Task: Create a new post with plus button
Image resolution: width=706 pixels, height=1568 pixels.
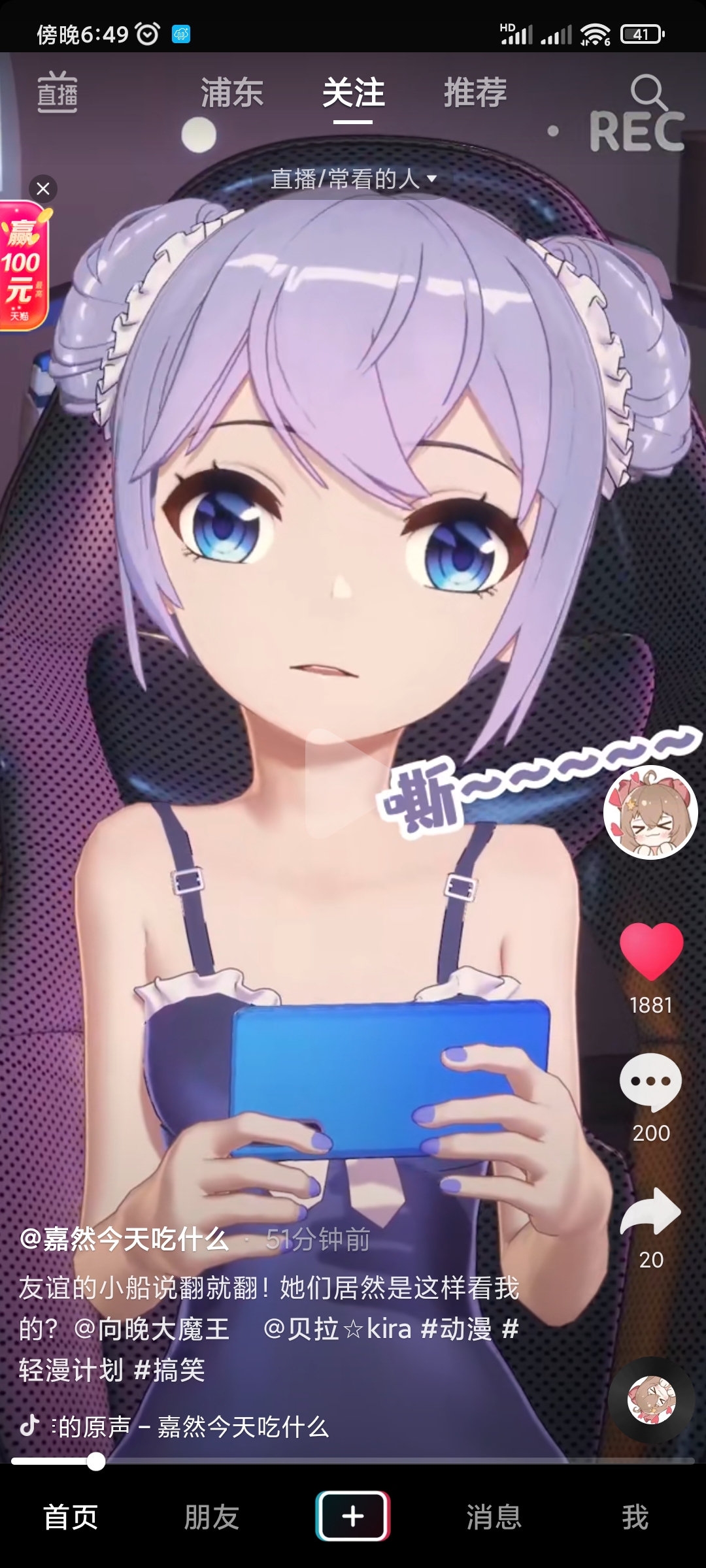Action: (x=353, y=1516)
